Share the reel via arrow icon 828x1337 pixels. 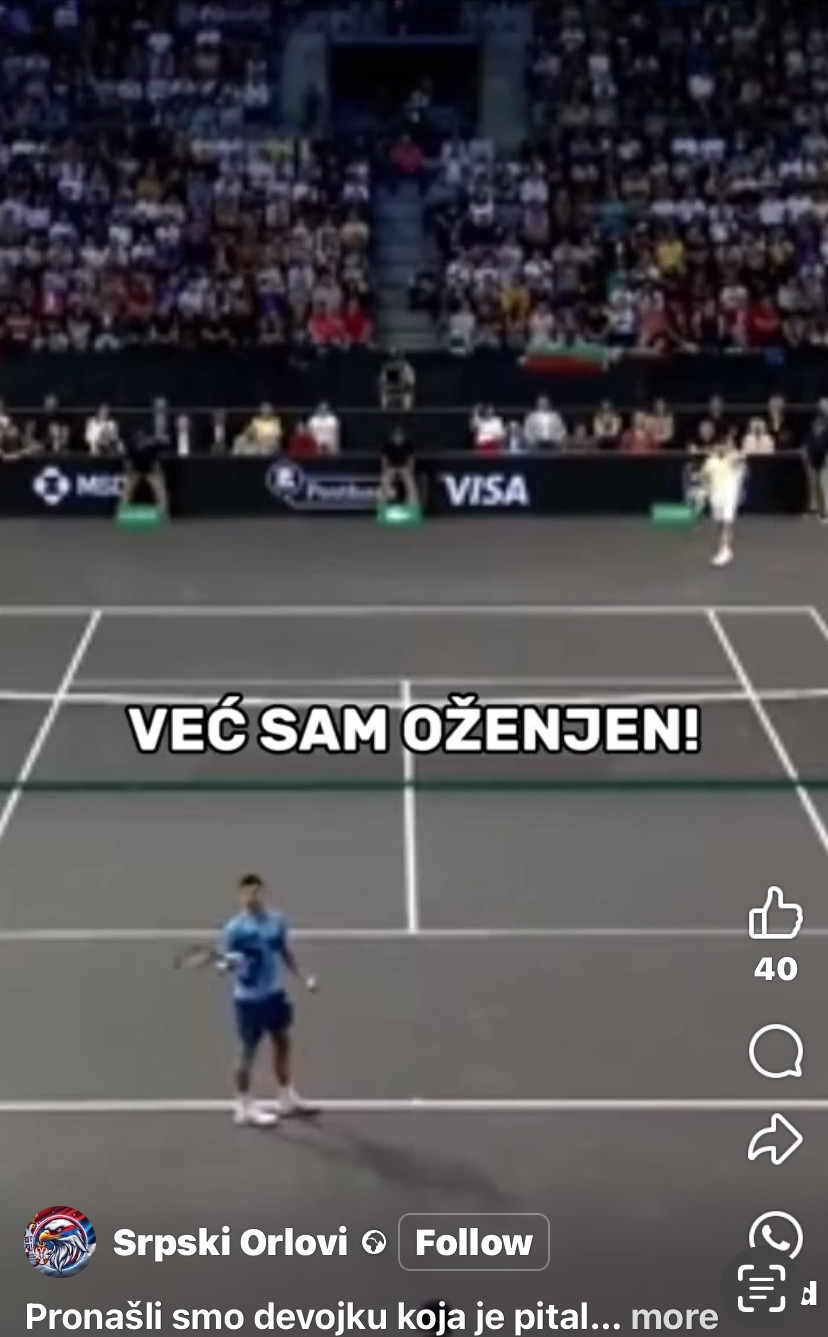point(776,1140)
